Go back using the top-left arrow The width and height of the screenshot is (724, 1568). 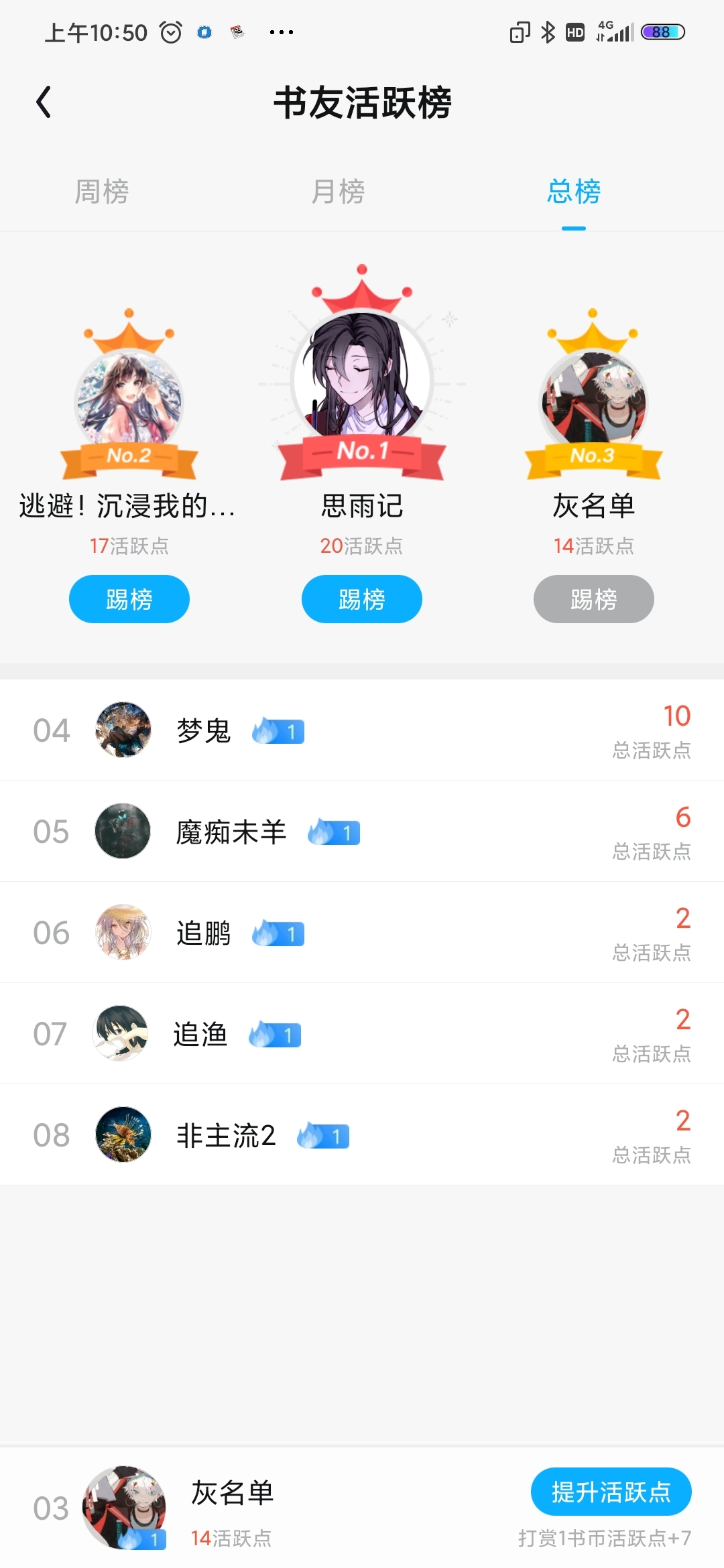tap(44, 103)
